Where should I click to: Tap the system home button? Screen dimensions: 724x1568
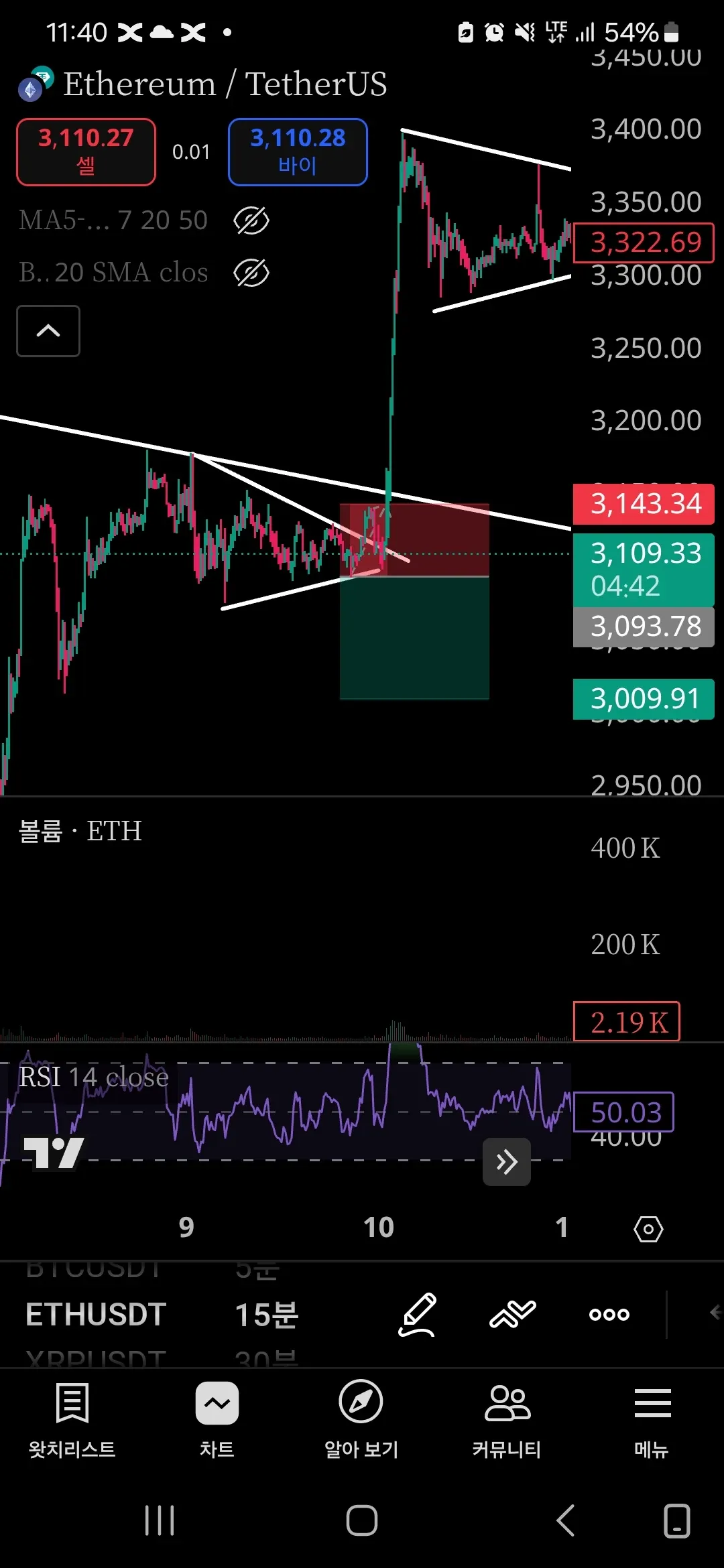coord(362,1520)
